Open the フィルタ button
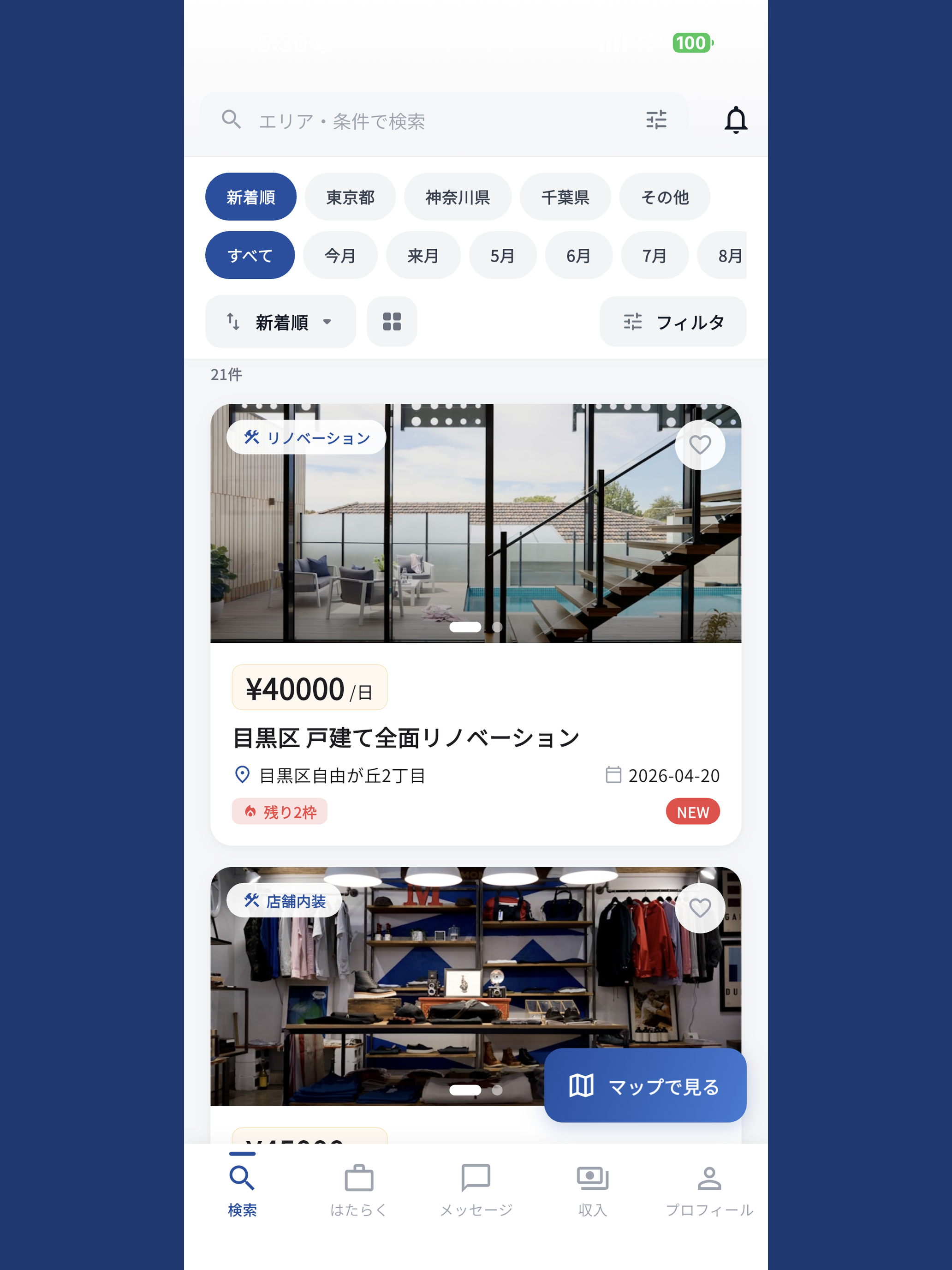This screenshot has height=1270, width=952. tap(672, 322)
